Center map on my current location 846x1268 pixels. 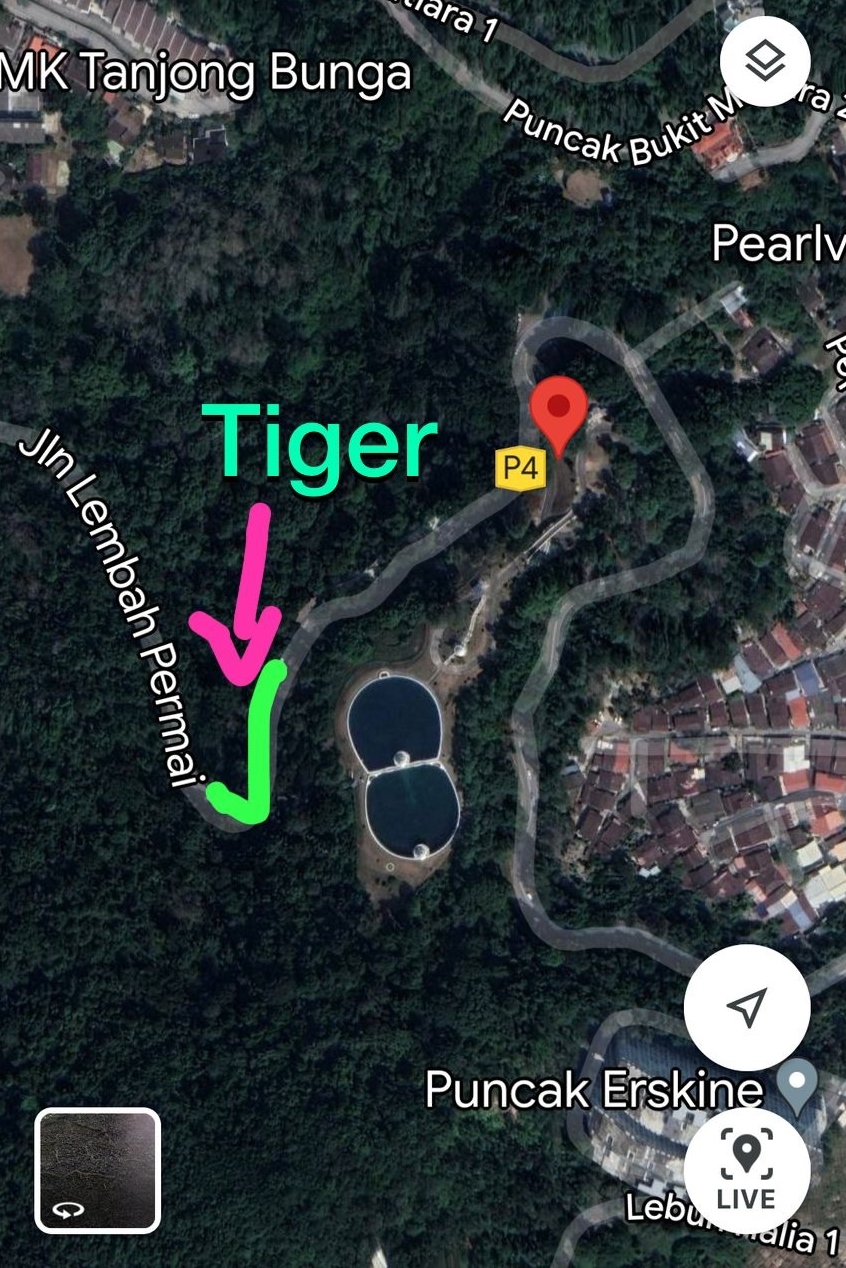pos(746,1008)
